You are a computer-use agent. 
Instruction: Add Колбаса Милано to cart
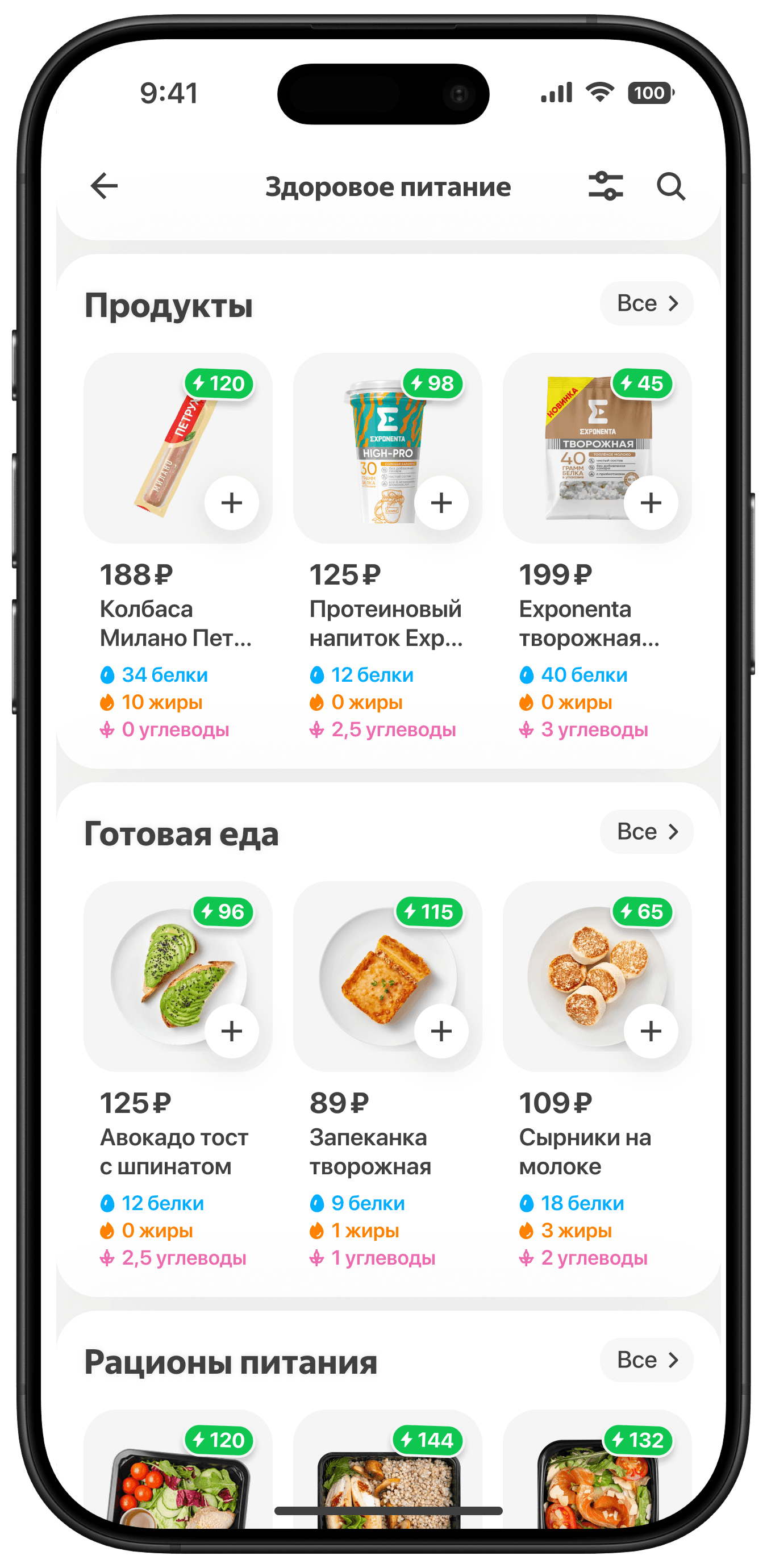pyautogui.click(x=231, y=503)
